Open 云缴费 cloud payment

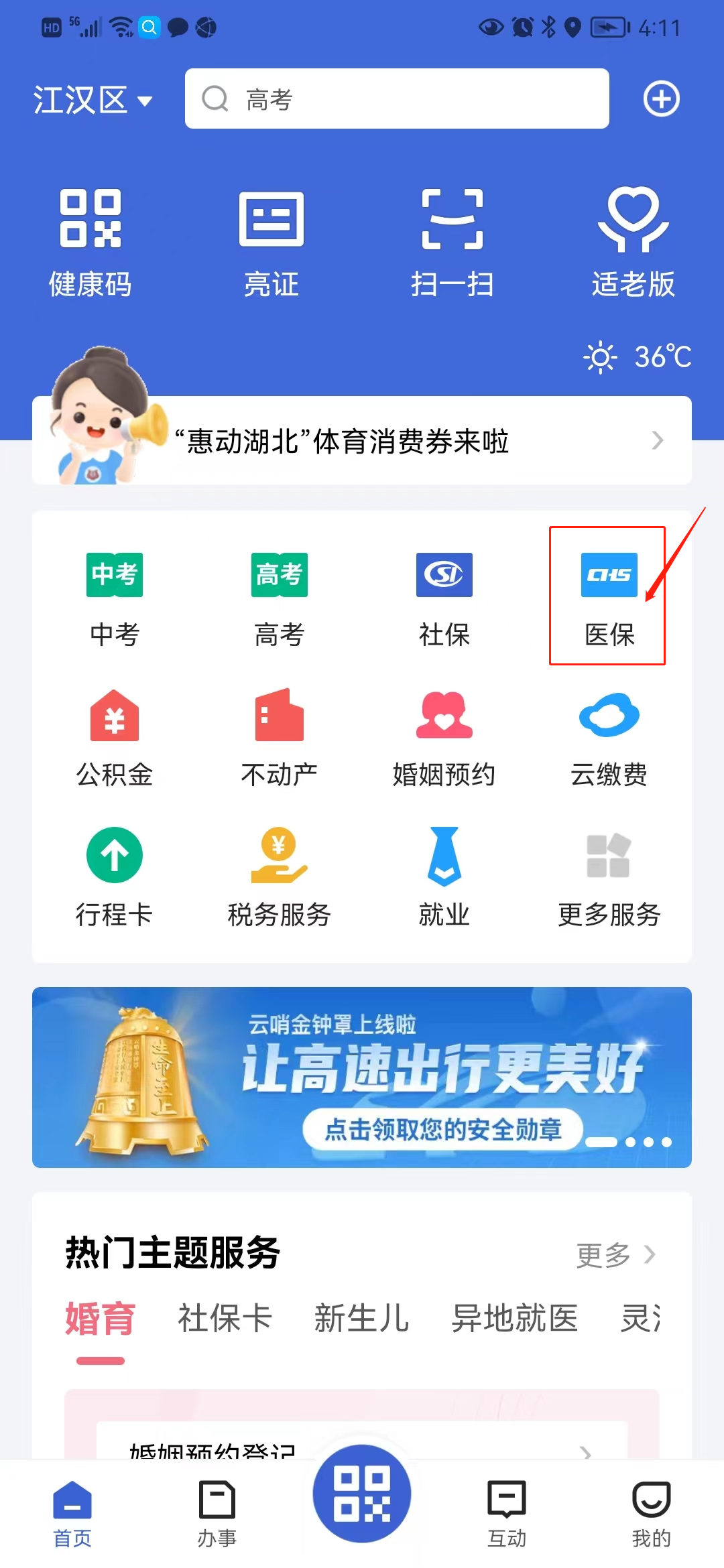609,737
